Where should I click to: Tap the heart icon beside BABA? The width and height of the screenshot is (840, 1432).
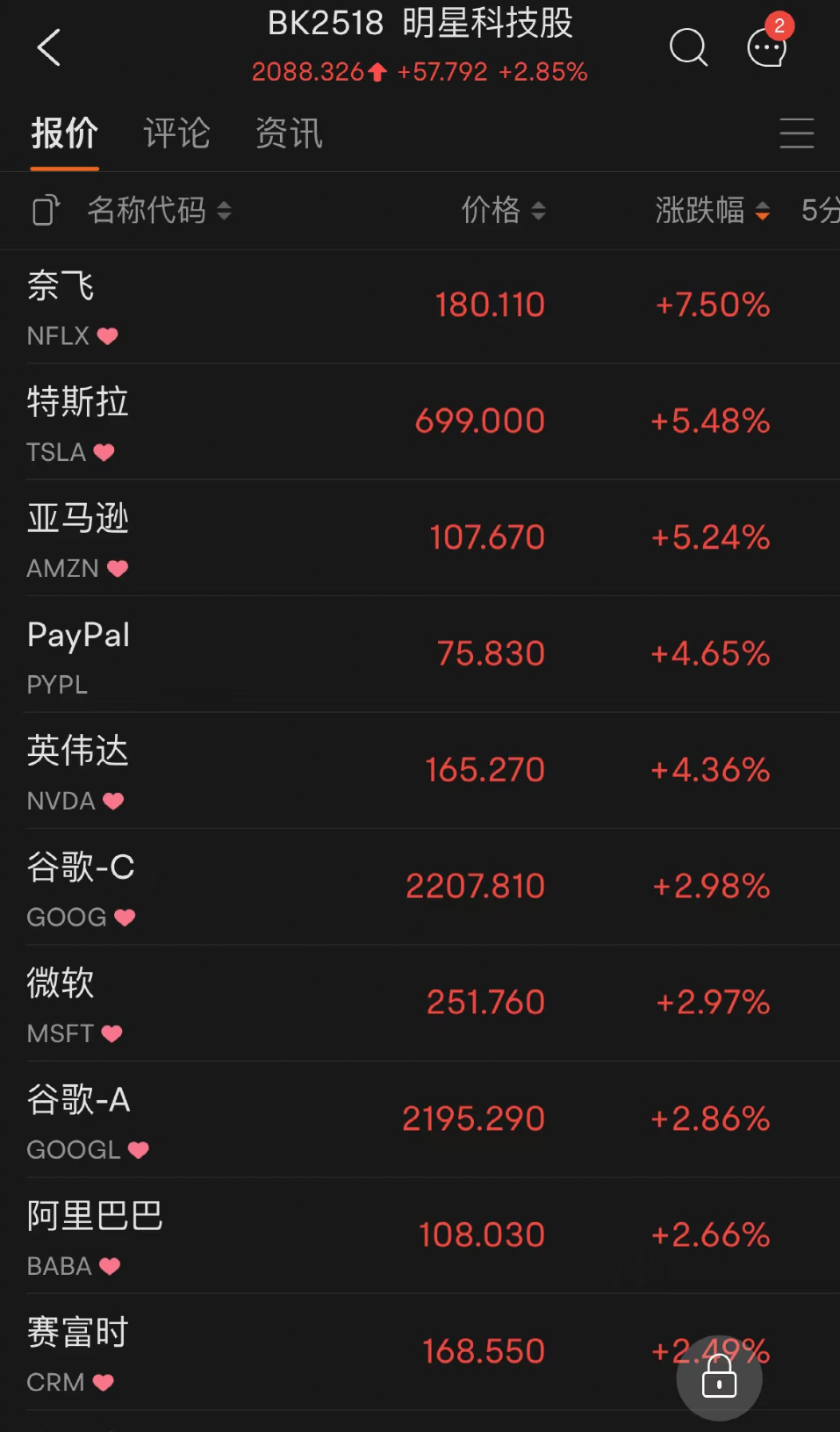pyautogui.click(x=109, y=1266)
